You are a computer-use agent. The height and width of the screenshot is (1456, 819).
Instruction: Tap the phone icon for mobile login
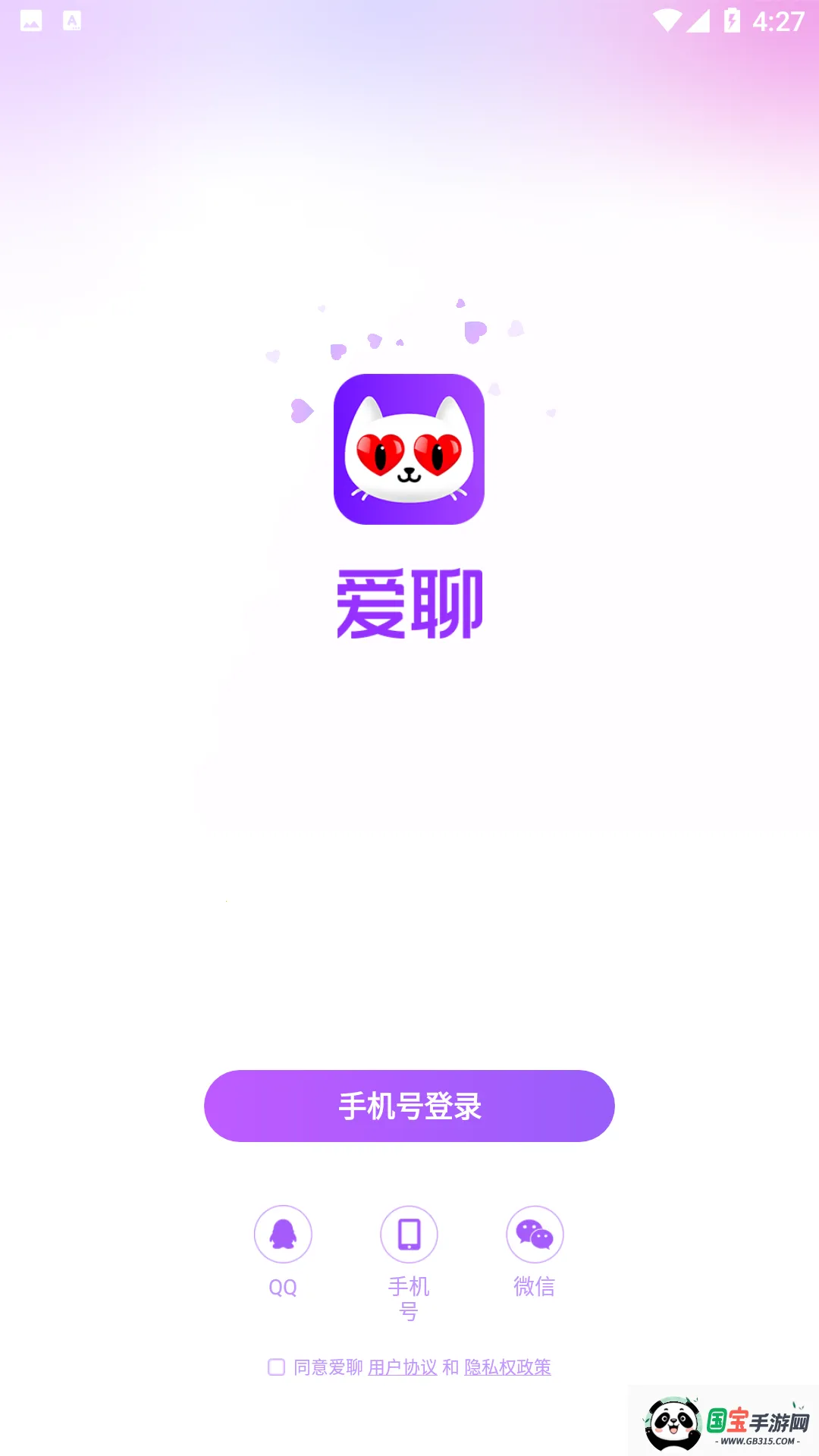pyautogui.click(x=409, y=1235)
